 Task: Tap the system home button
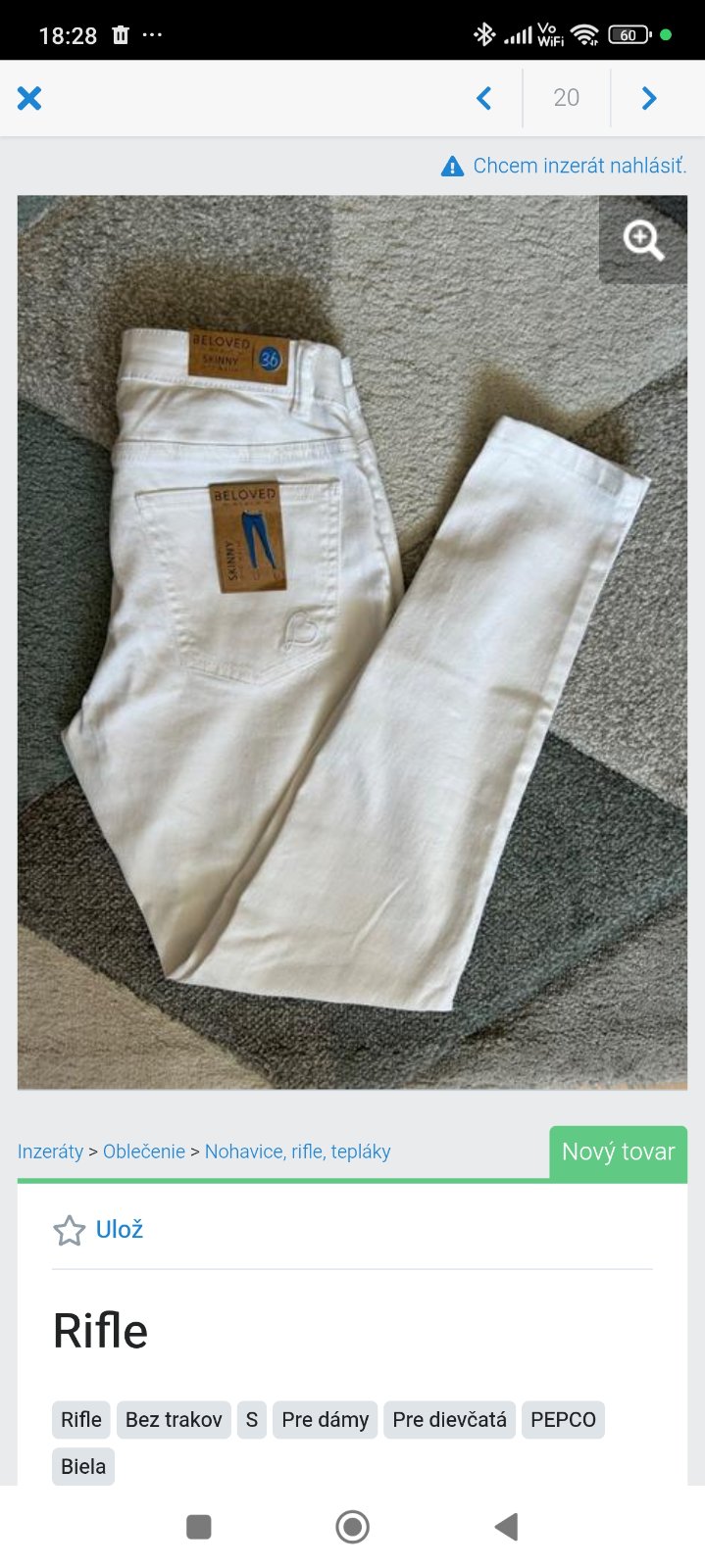pyautogui.click(x=352, y=1526)
